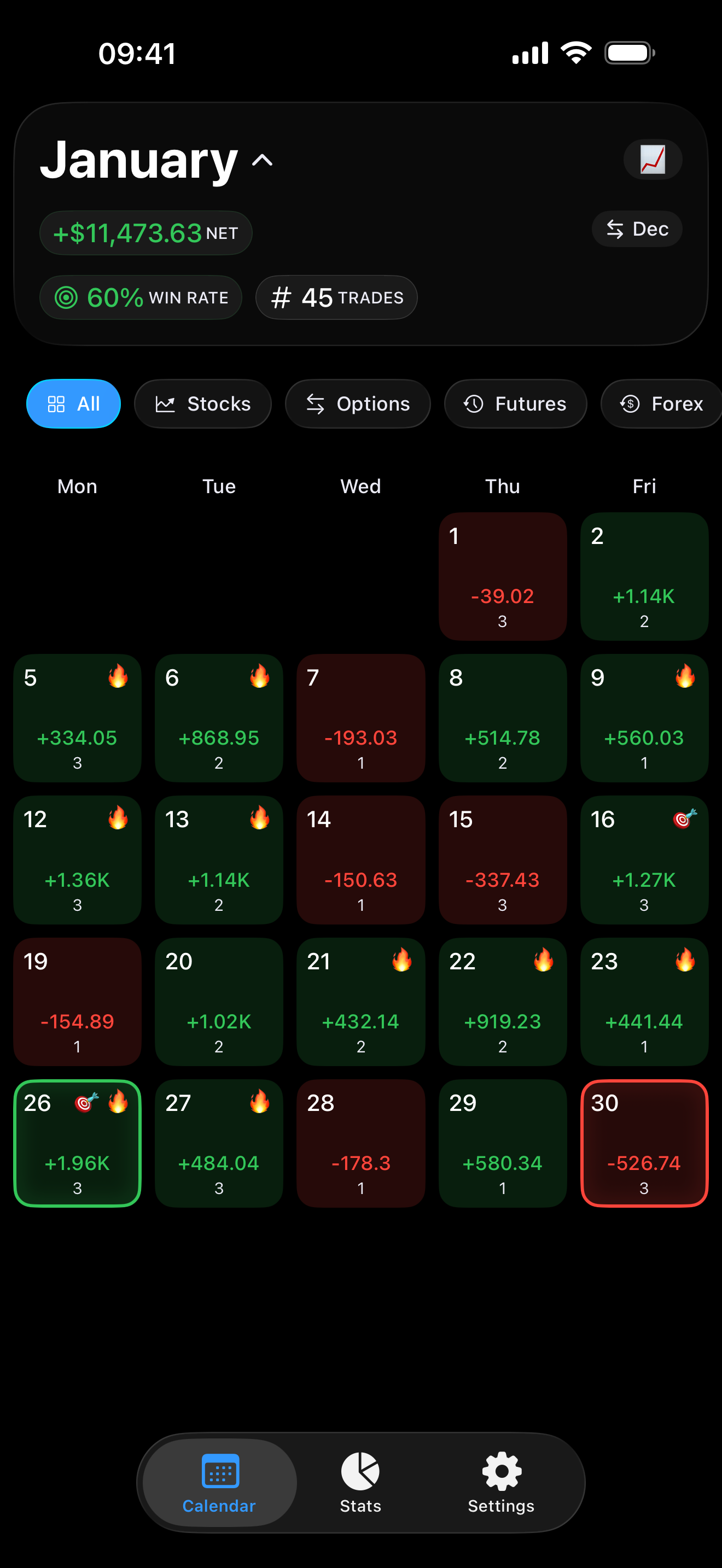Screen dimensions: 722x1568
Task: Tap the Futures clock icon
Action: click(473, 403)
